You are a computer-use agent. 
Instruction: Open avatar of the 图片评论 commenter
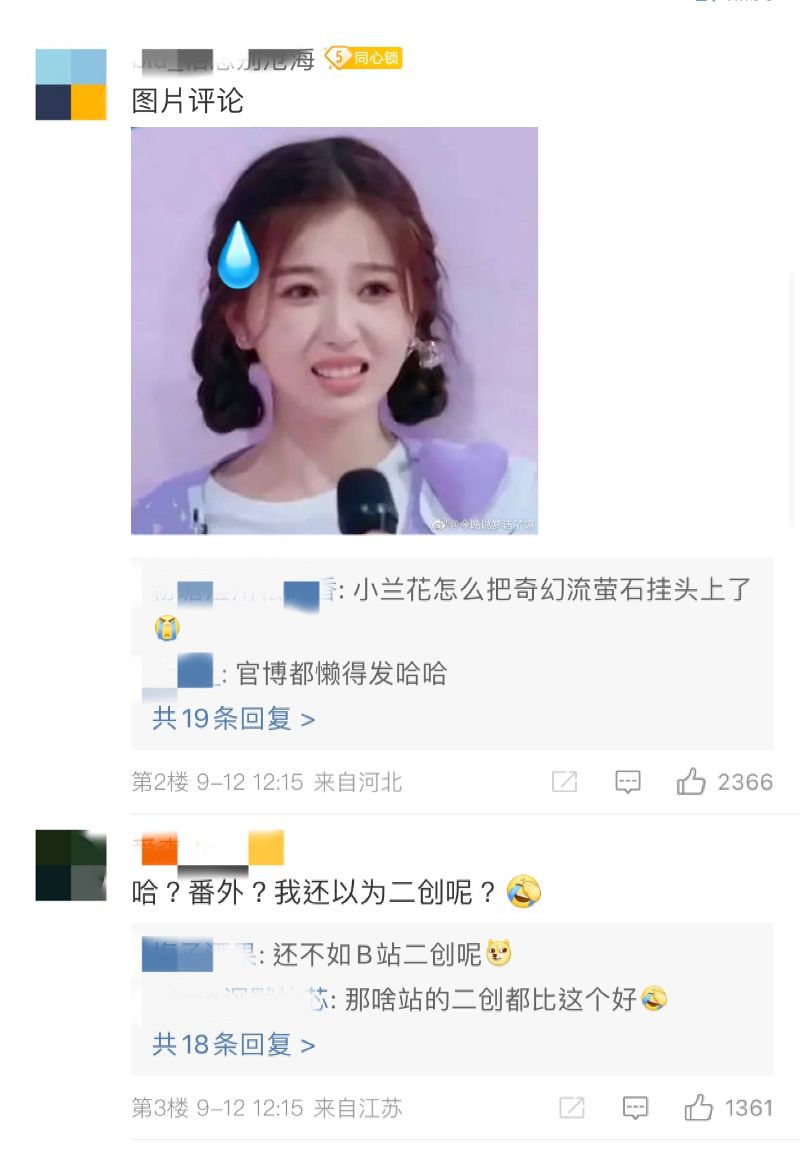[71, 85]
